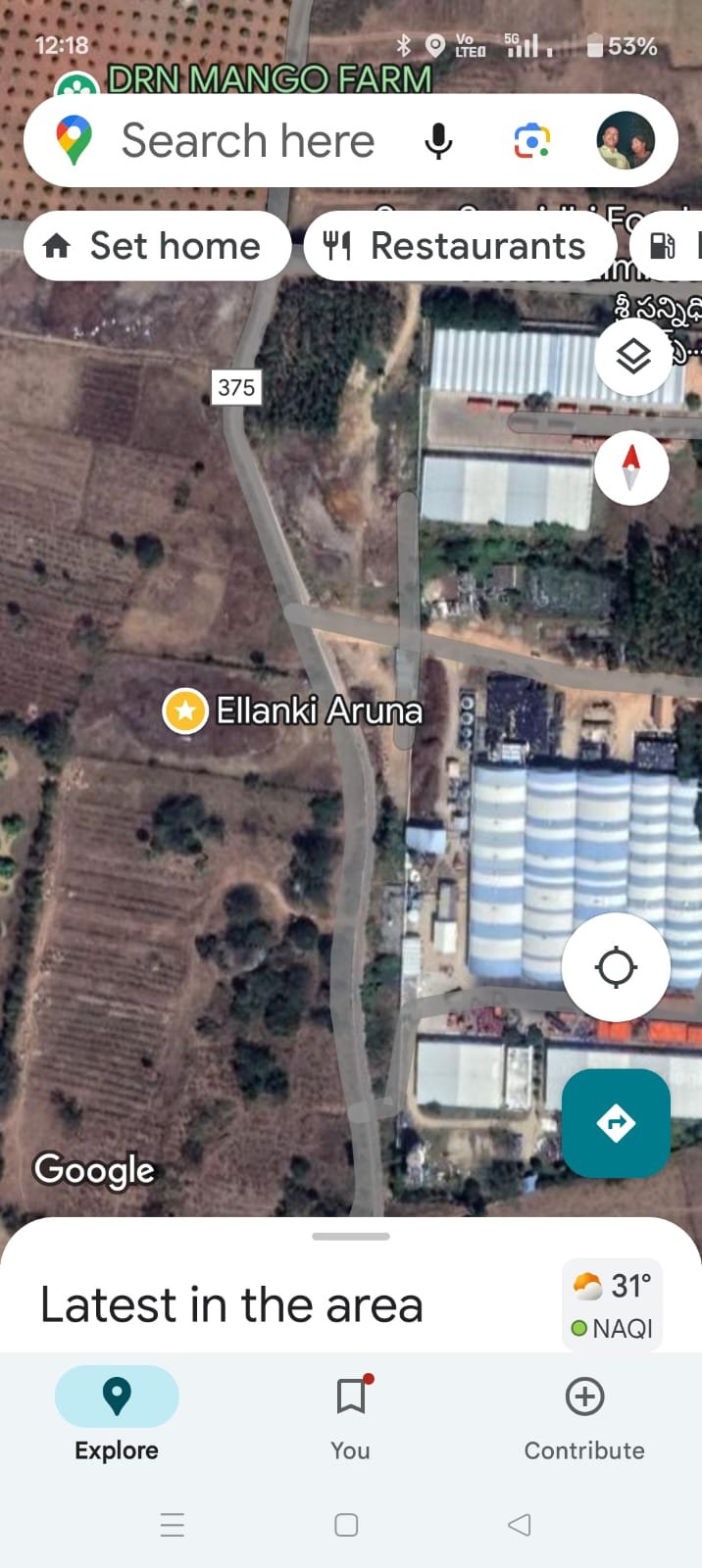Go back using system navigation

coord(520,1525)
